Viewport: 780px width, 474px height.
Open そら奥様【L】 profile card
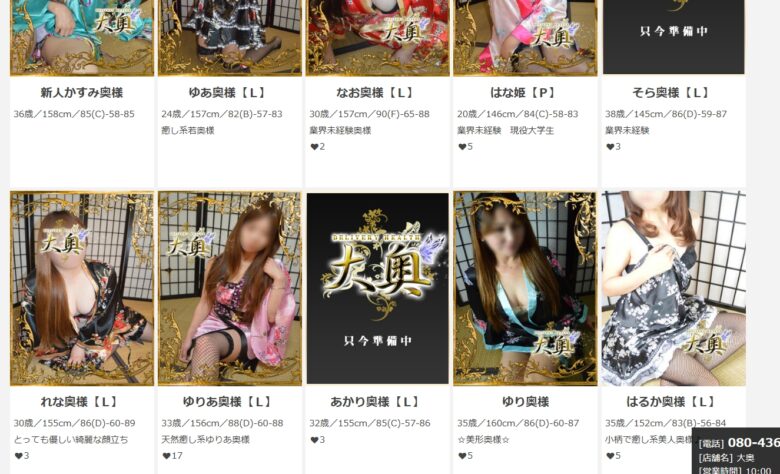coord(672,92)
